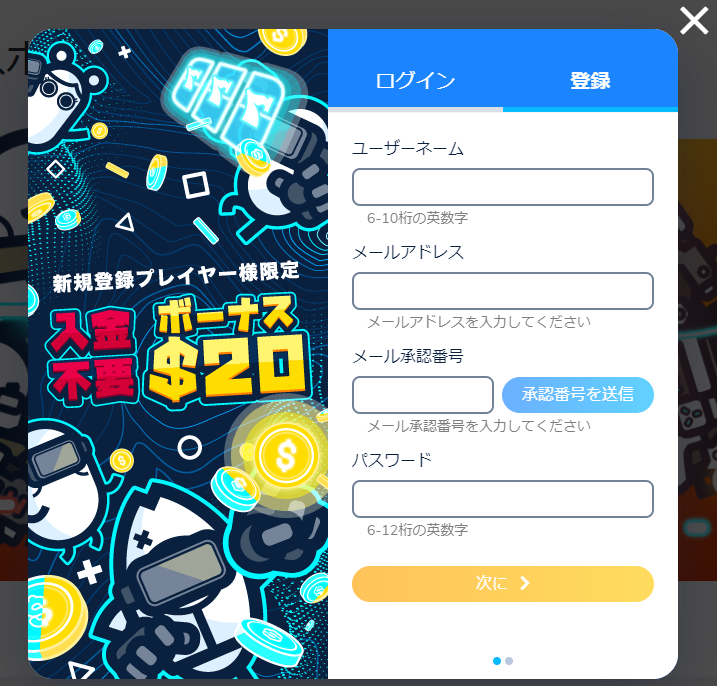Tap the メールアドレス text field

point(502,291)
